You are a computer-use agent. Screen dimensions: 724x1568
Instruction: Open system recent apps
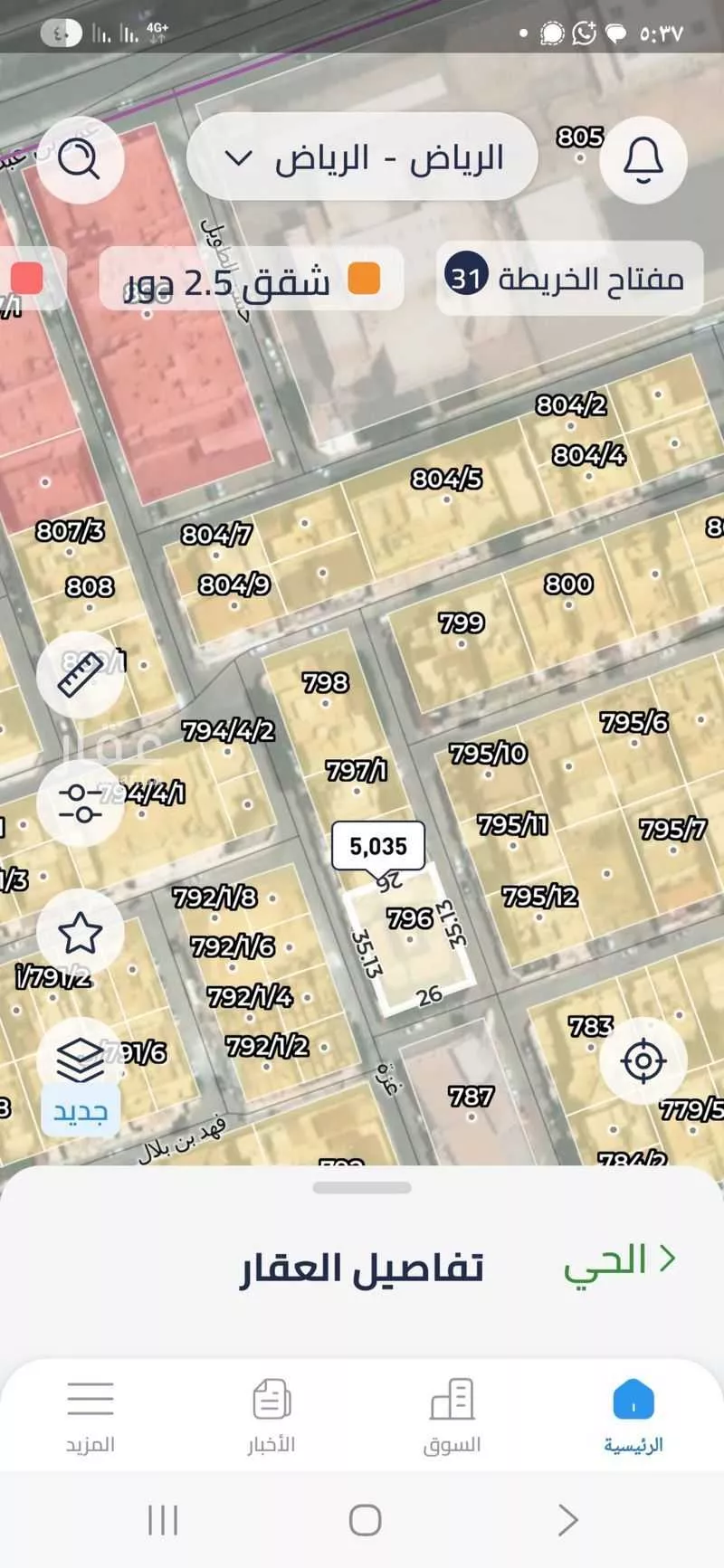click(163, 1520)
